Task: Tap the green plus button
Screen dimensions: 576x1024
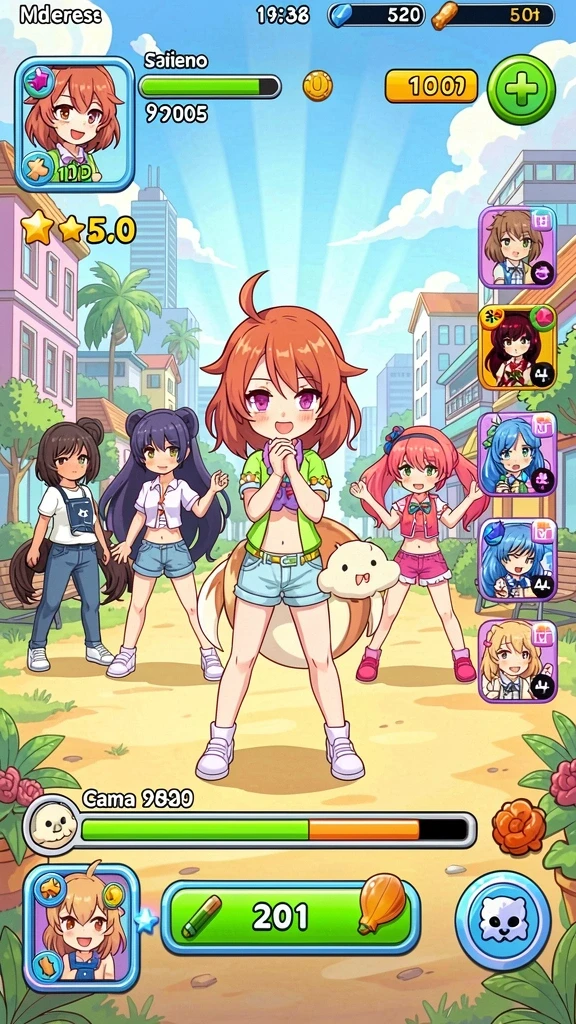Action: click(520, 89)
